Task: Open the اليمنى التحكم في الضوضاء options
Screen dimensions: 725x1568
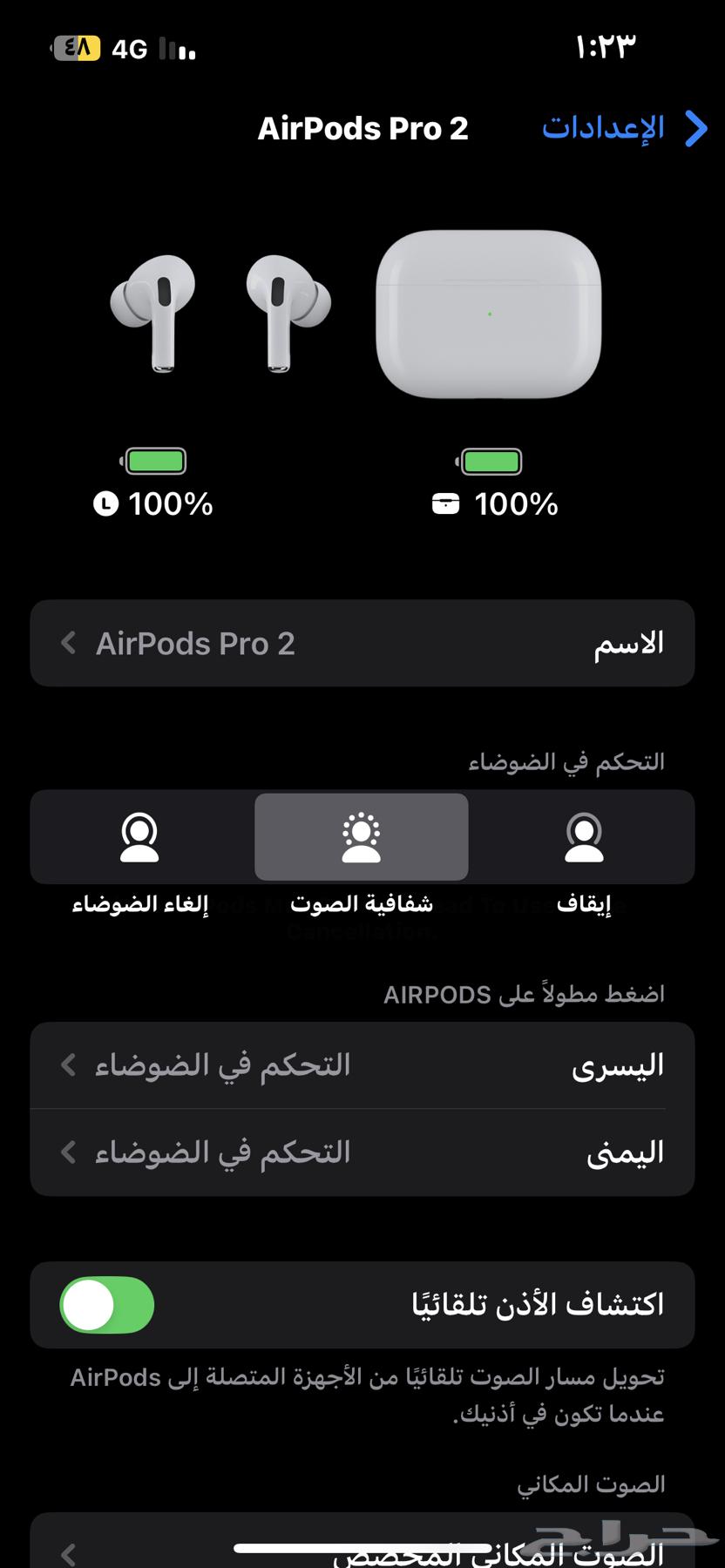Action: pos(362,1152)
